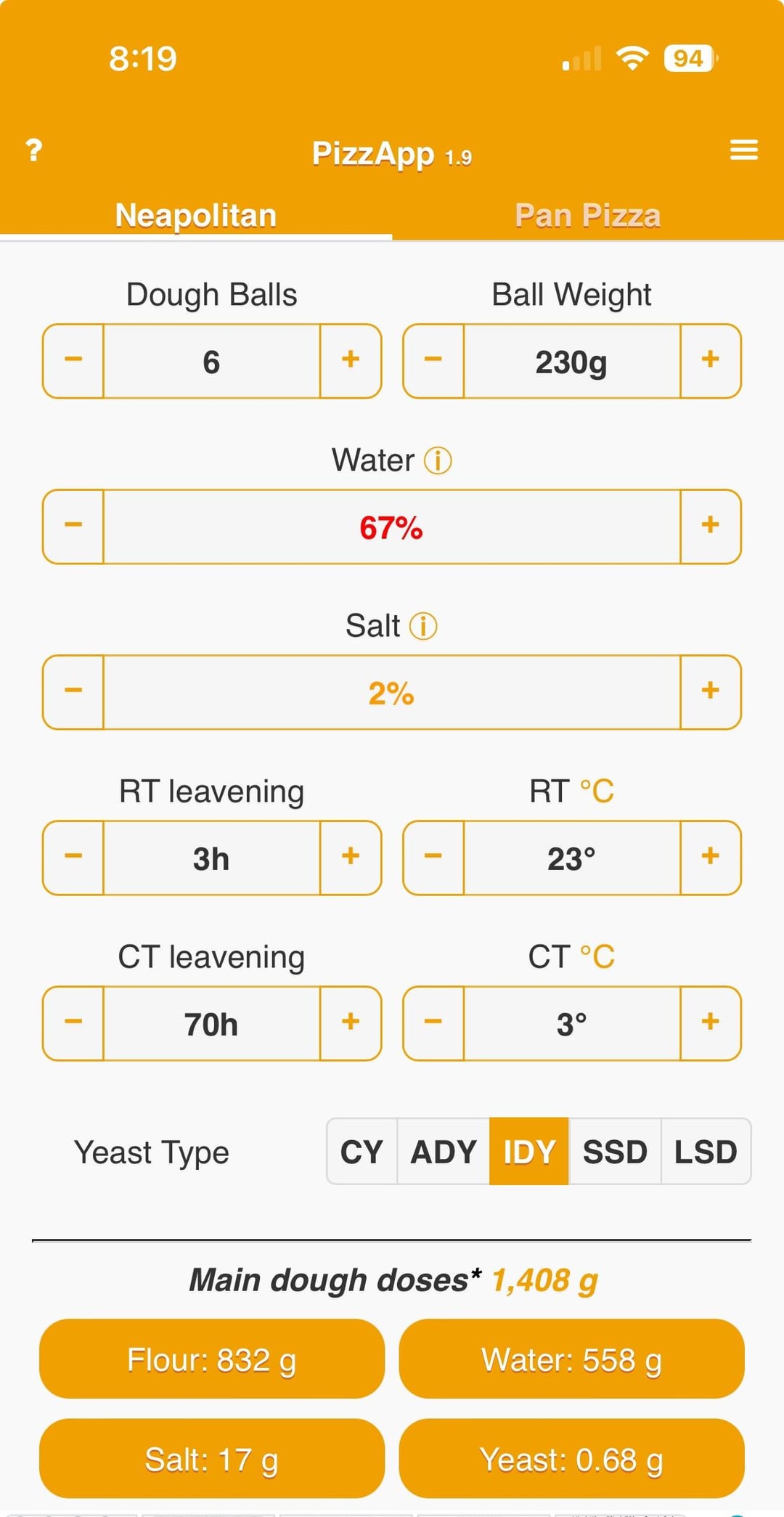Open the Salt info icon
This screenshot has height=1517, width=784.
tap(423, 626)
